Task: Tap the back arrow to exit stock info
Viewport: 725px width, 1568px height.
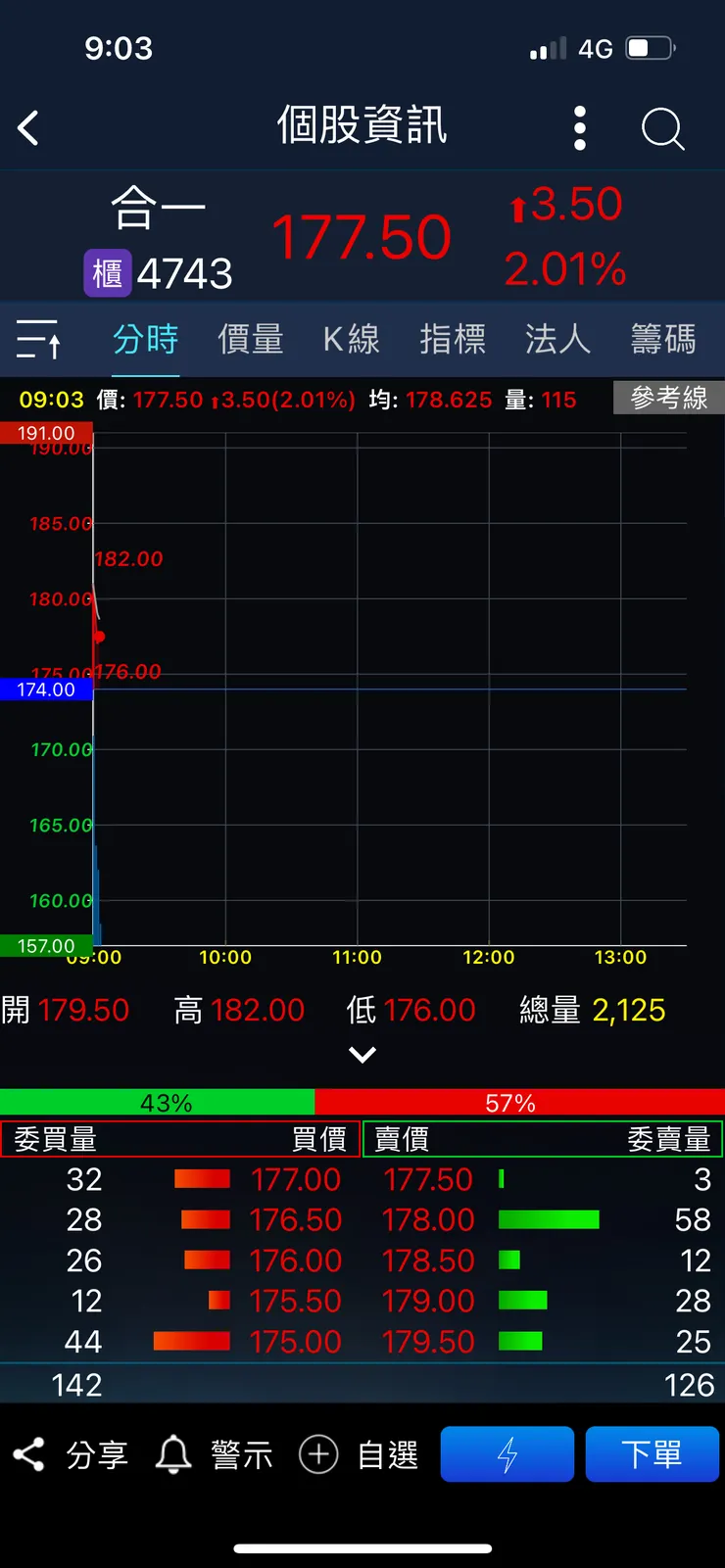Action: 28,127
